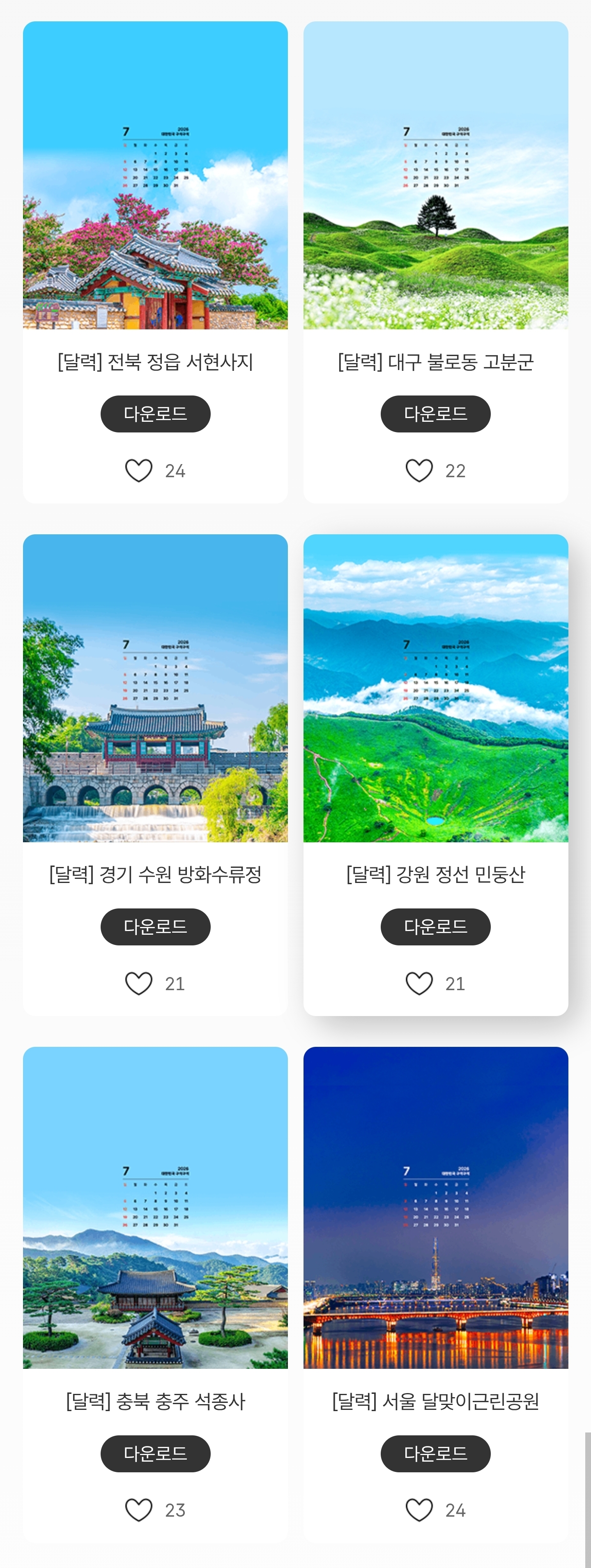The width and height of the screenshot is (591, 1568).
Task: Download the 대구 불로동 고분군 calendar
Action: click(x=436, y=414)
